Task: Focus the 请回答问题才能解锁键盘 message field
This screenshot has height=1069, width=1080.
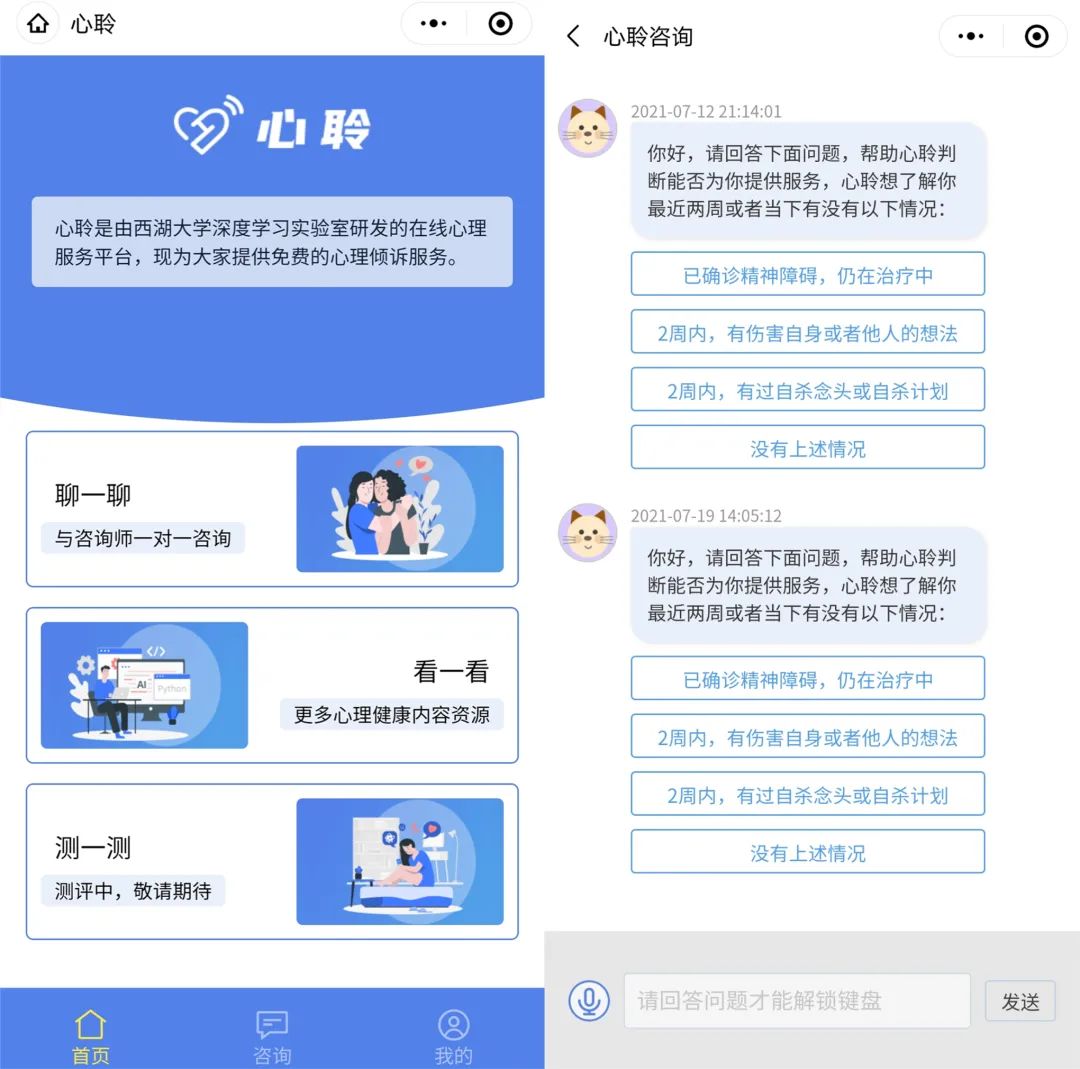Action: [797, 1000]
